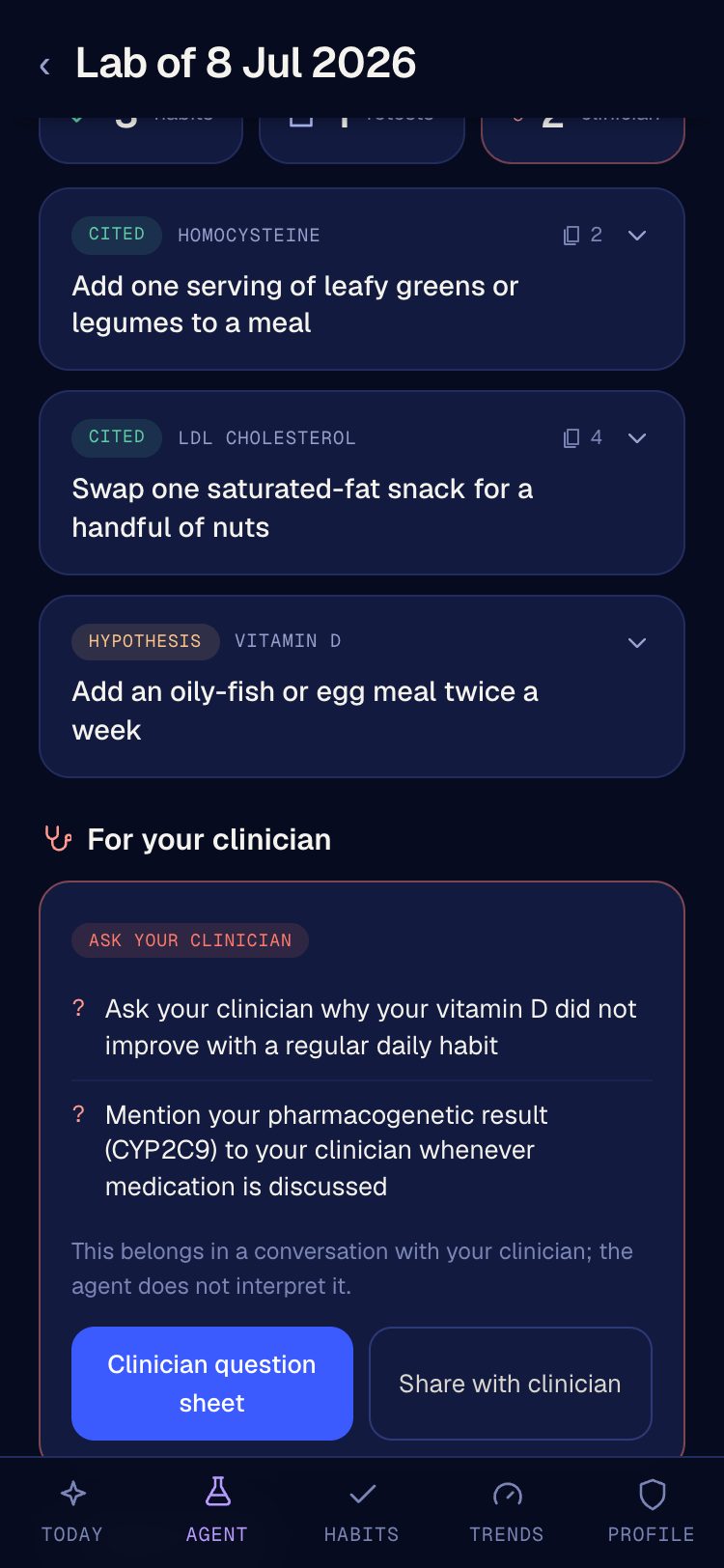View the 4 citations for LDL cholesterol
This screenshot has width=724, height=1568.
point(583,438)
